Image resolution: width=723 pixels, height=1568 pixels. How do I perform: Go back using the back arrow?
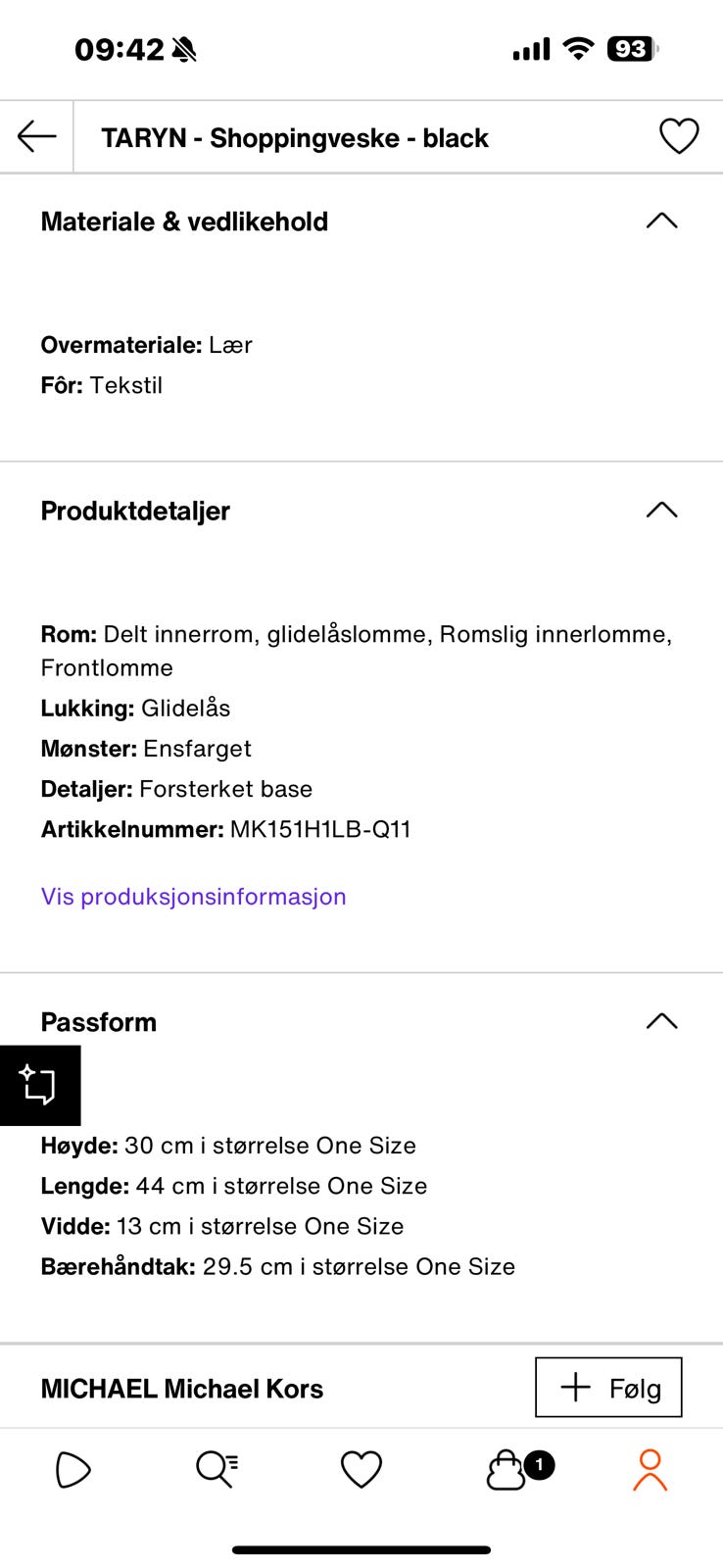(35, 137)
